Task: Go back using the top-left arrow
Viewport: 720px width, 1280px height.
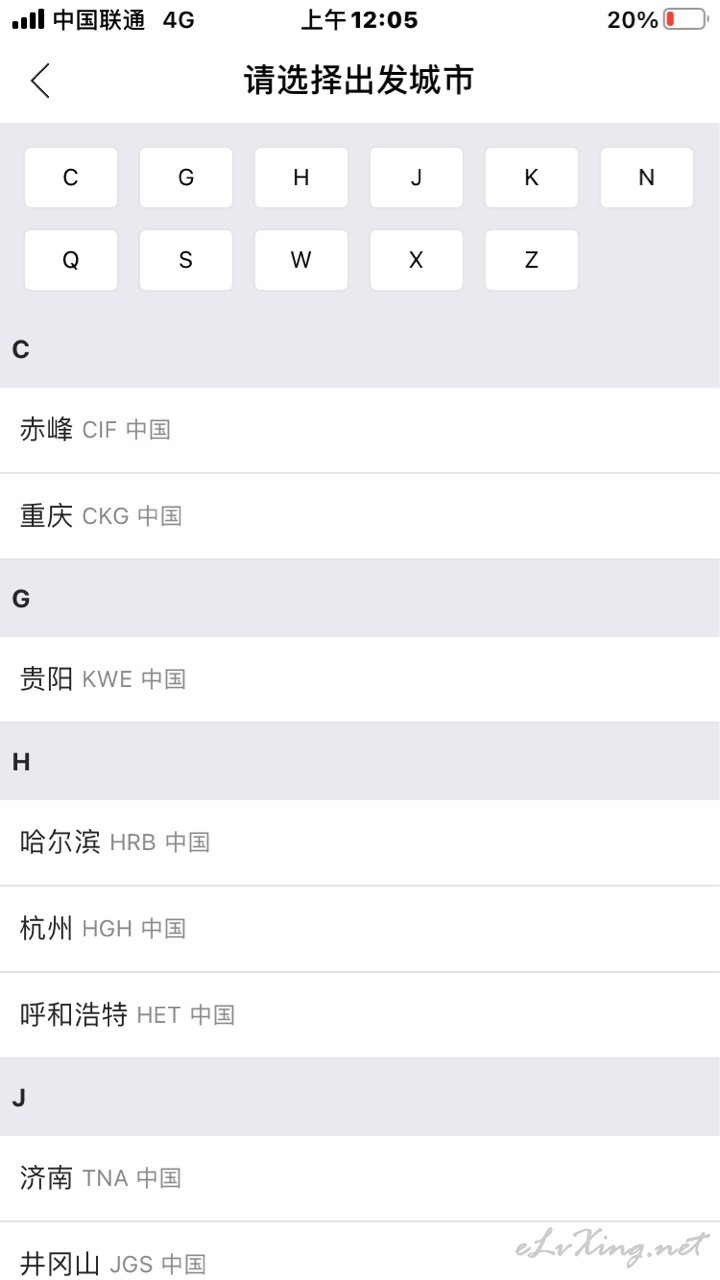Action: pos(40,81)
